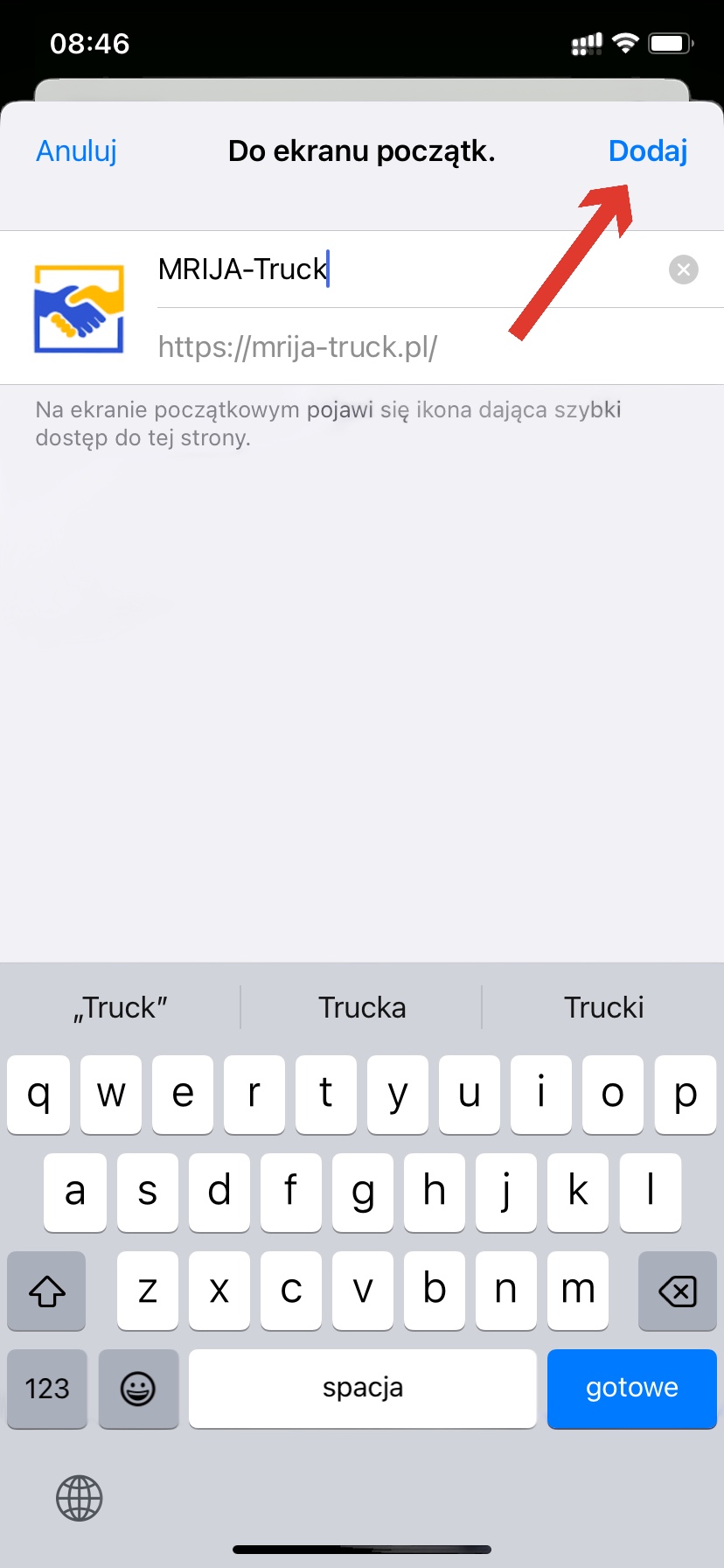Clear the MRIJA-Truck name field
Screen dimensions: 724x1568
[683, 269]
